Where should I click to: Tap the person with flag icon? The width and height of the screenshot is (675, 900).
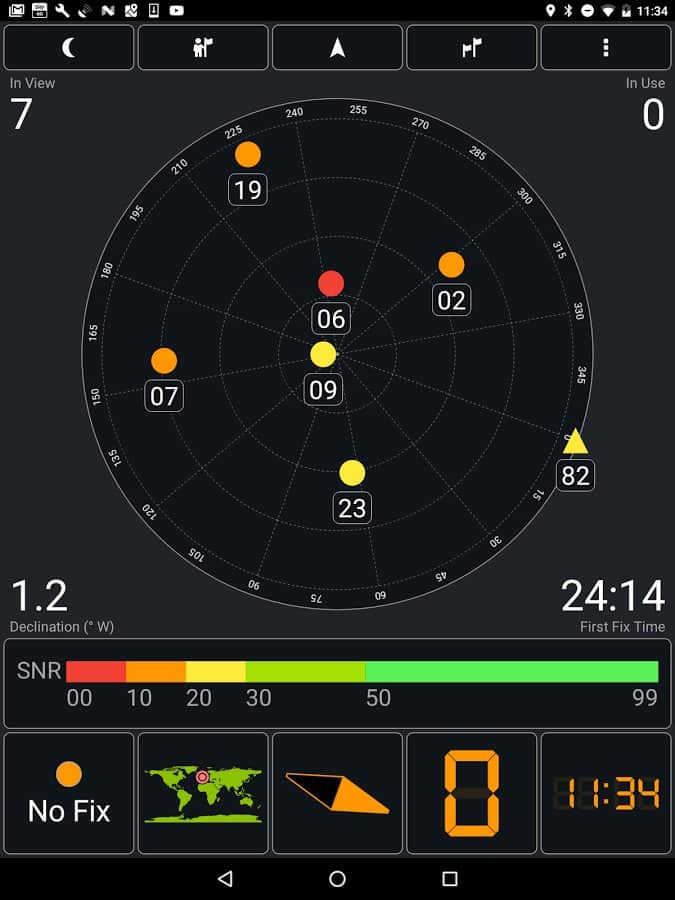(x=203, y=48)
